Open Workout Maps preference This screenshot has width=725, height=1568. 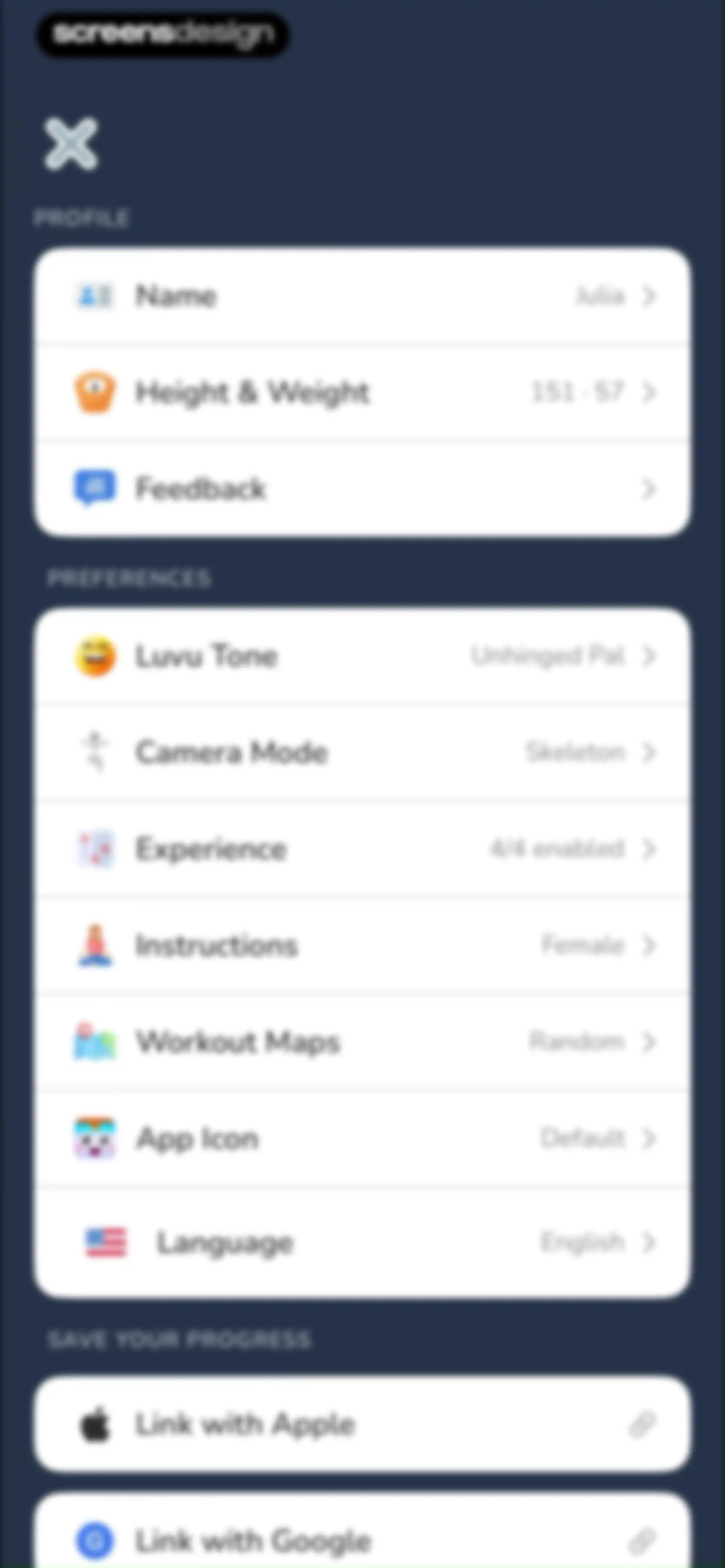coord(363,1042)
